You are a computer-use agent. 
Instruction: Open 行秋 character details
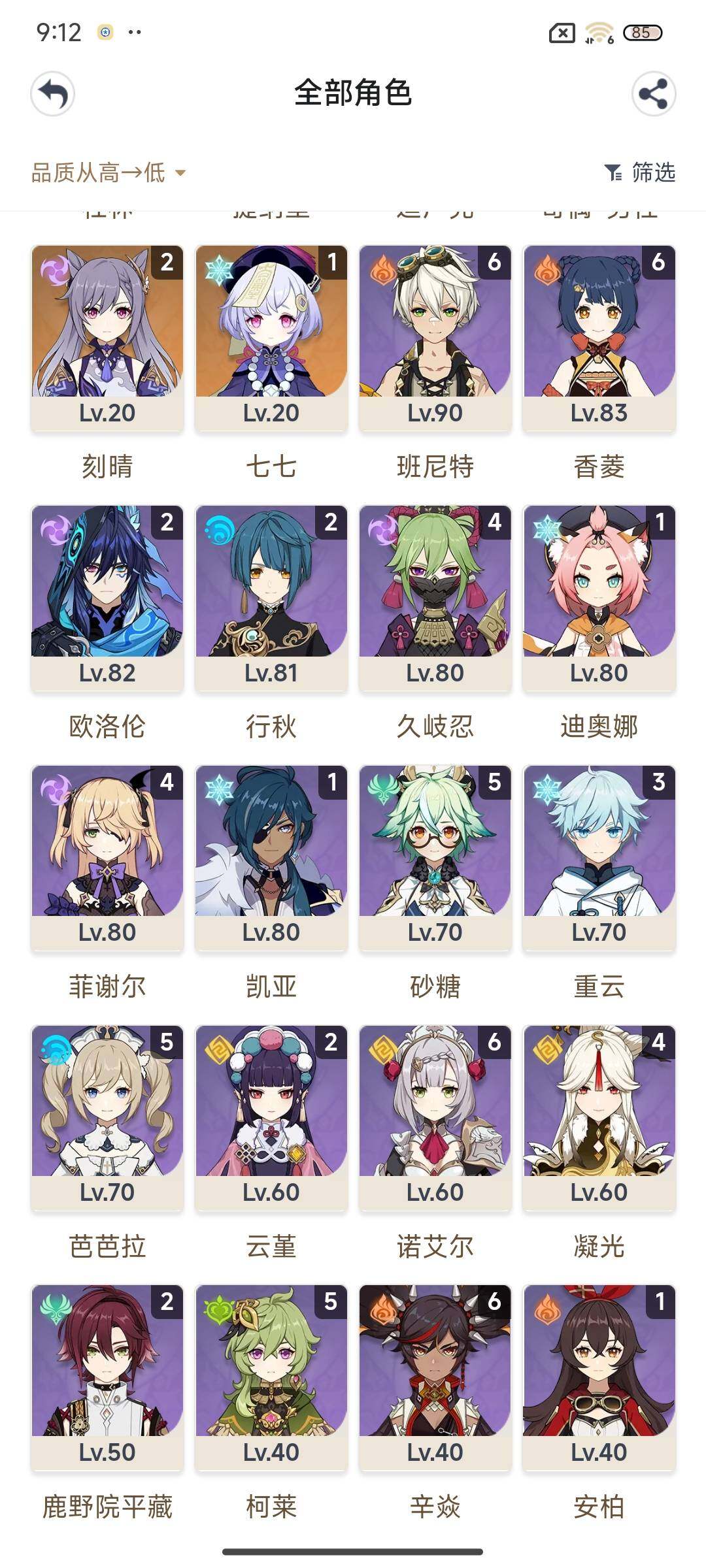(271, 596)
